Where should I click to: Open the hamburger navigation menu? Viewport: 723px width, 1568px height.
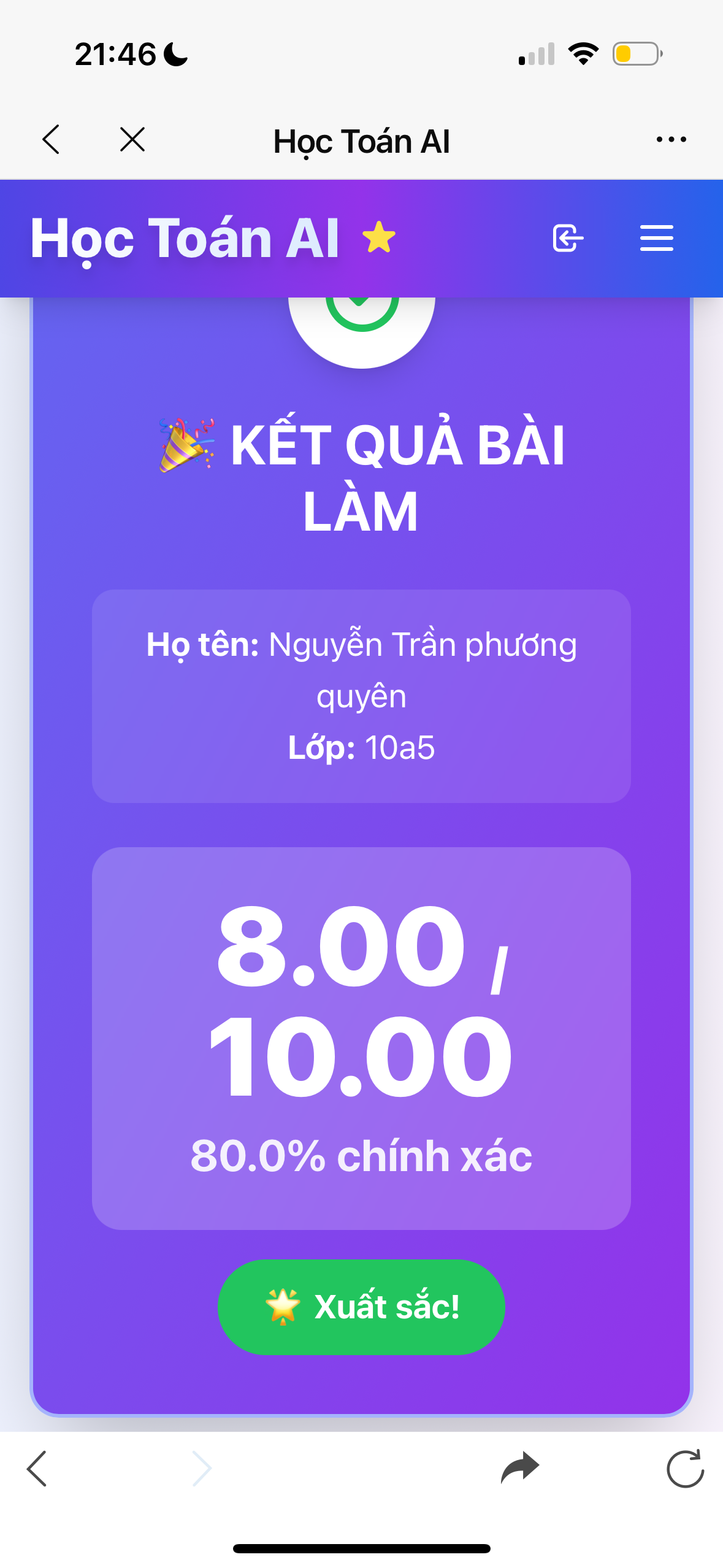(x=656, y=238)
